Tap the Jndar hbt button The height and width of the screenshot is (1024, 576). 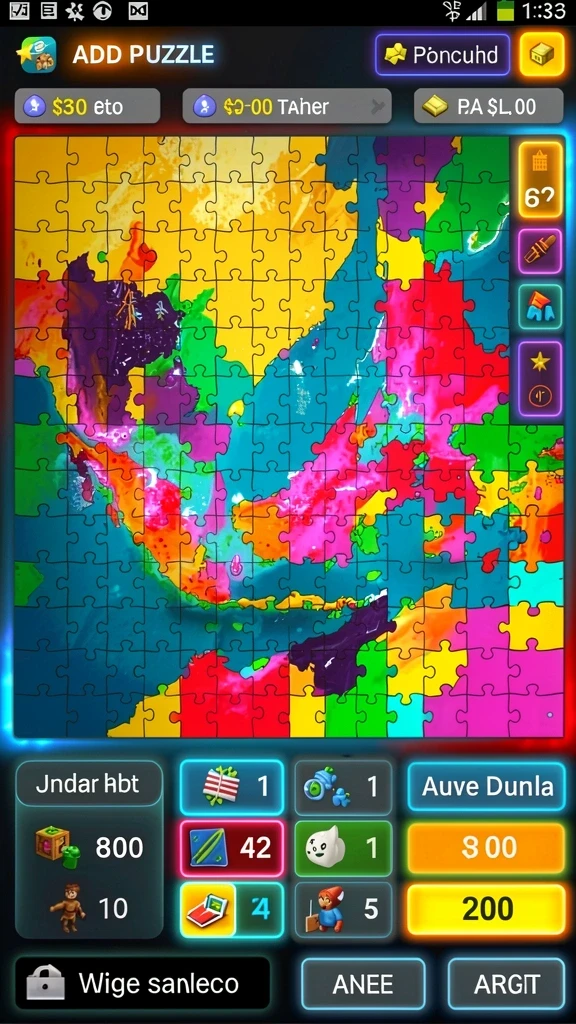(x=88, y=784)
